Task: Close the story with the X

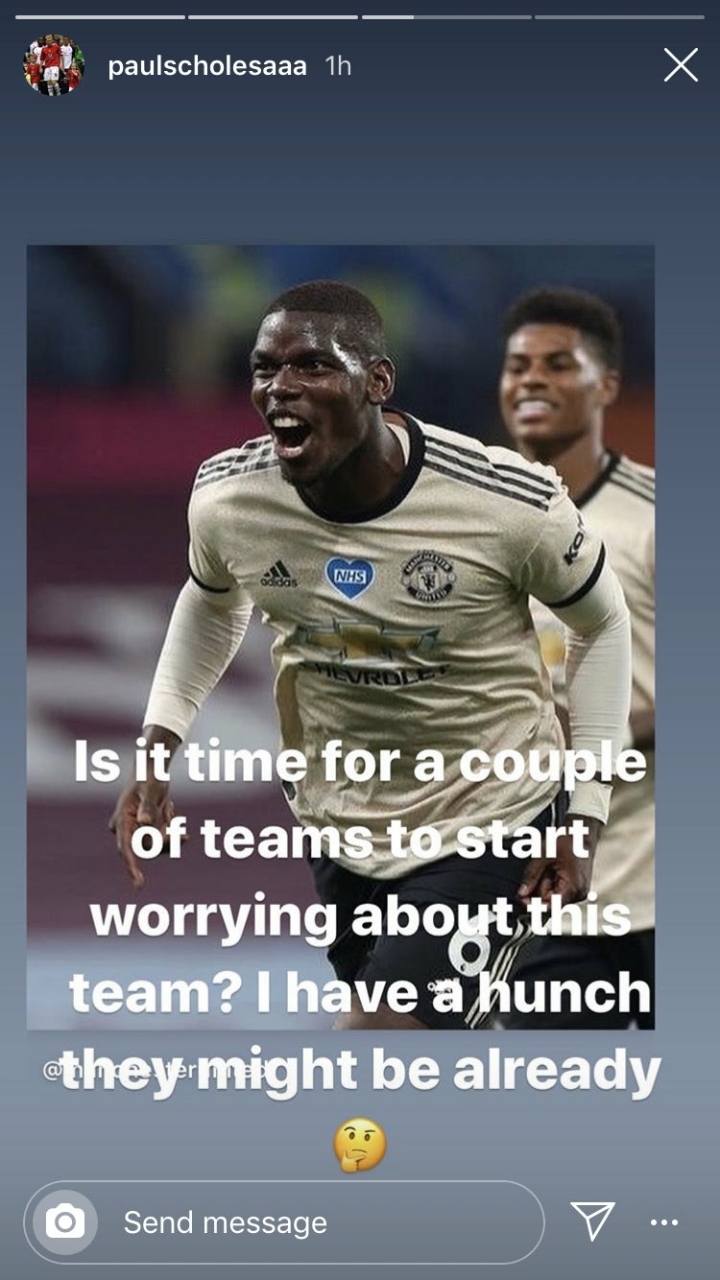Action: tap(681, 66)
